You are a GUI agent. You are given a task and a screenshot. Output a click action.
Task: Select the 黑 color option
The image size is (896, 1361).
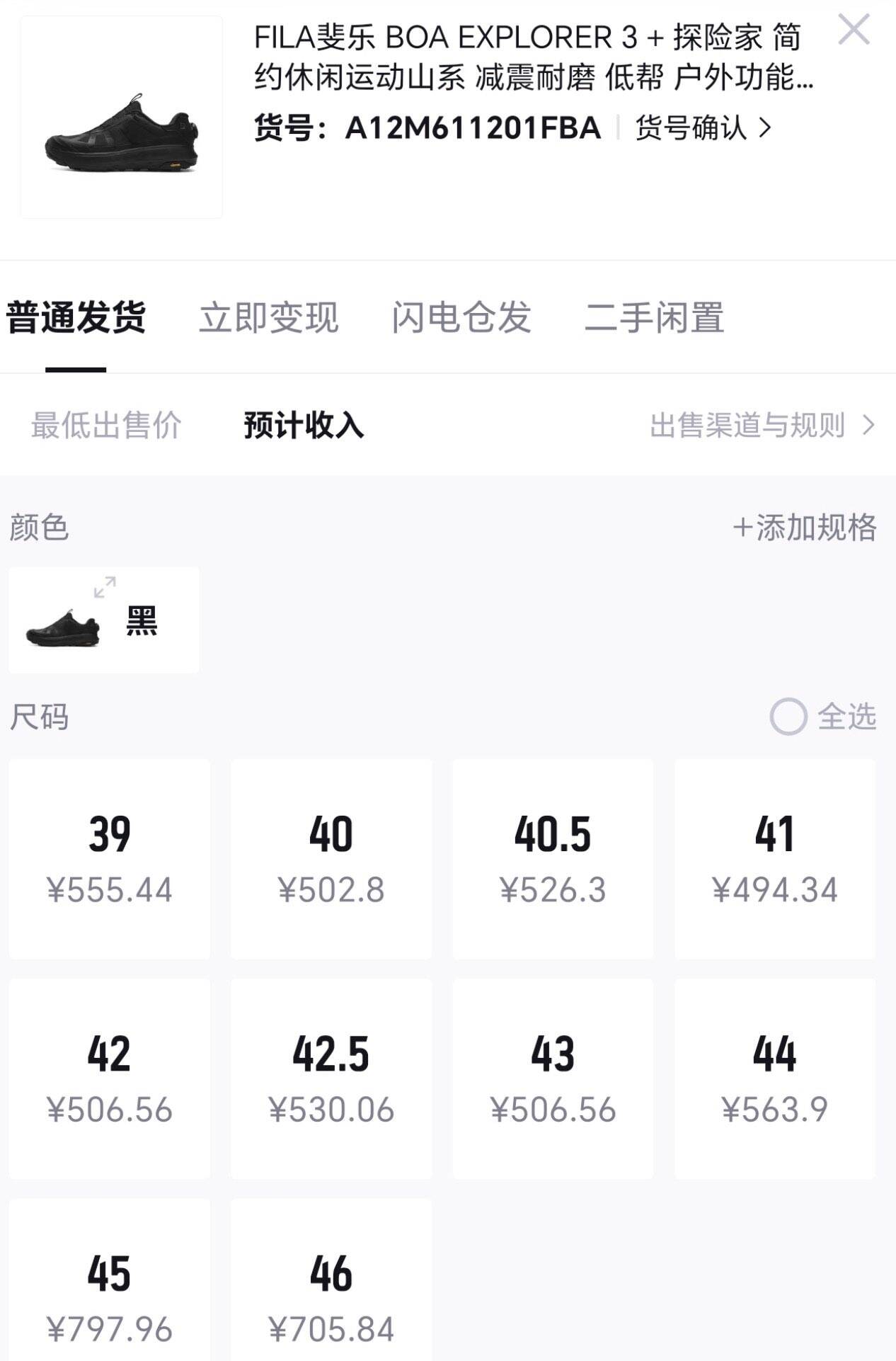pos(140,620)
